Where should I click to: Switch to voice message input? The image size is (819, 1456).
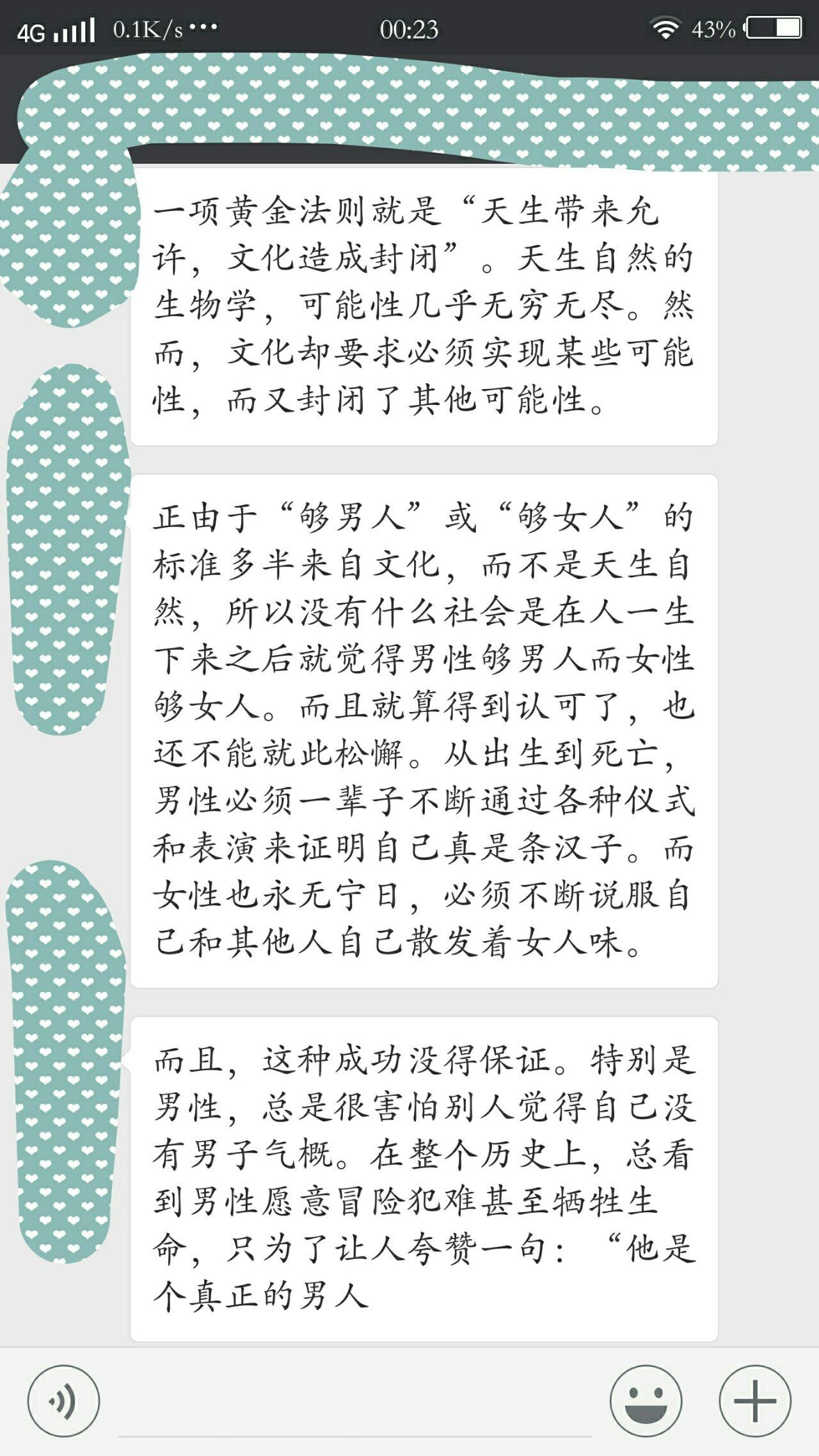63,1400
